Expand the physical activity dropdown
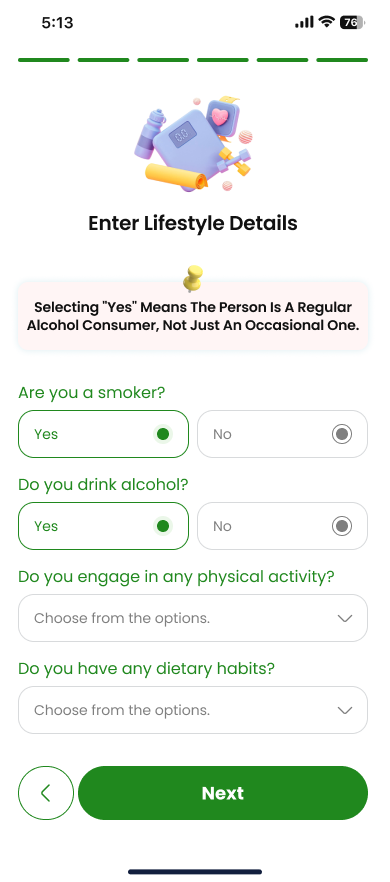The width and height of the screenshot is (390, 882). click(193, 618)
